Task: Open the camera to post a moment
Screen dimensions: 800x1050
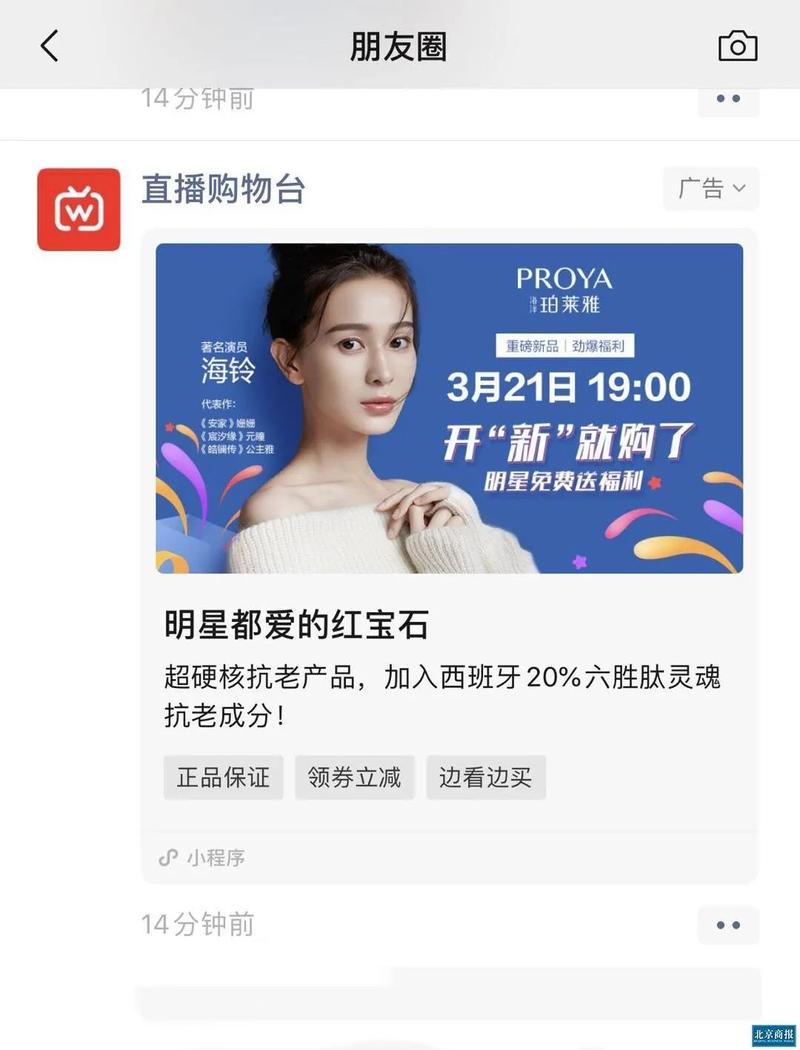Action: [737, 46]
